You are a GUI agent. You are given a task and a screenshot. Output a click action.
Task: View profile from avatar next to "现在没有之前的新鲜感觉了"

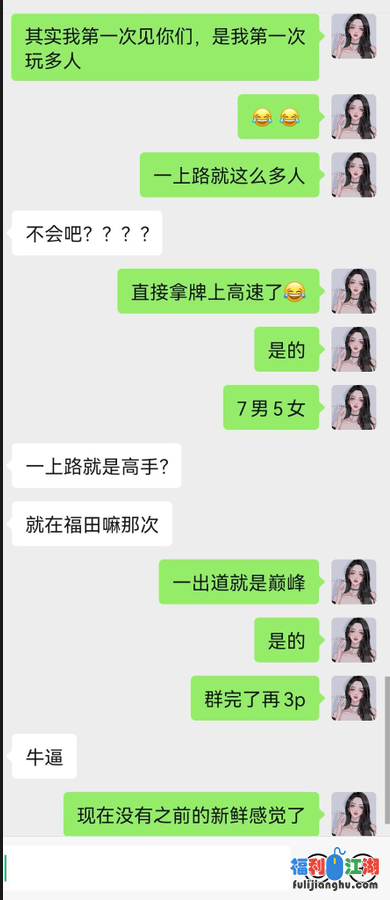[x=354, y=814]
